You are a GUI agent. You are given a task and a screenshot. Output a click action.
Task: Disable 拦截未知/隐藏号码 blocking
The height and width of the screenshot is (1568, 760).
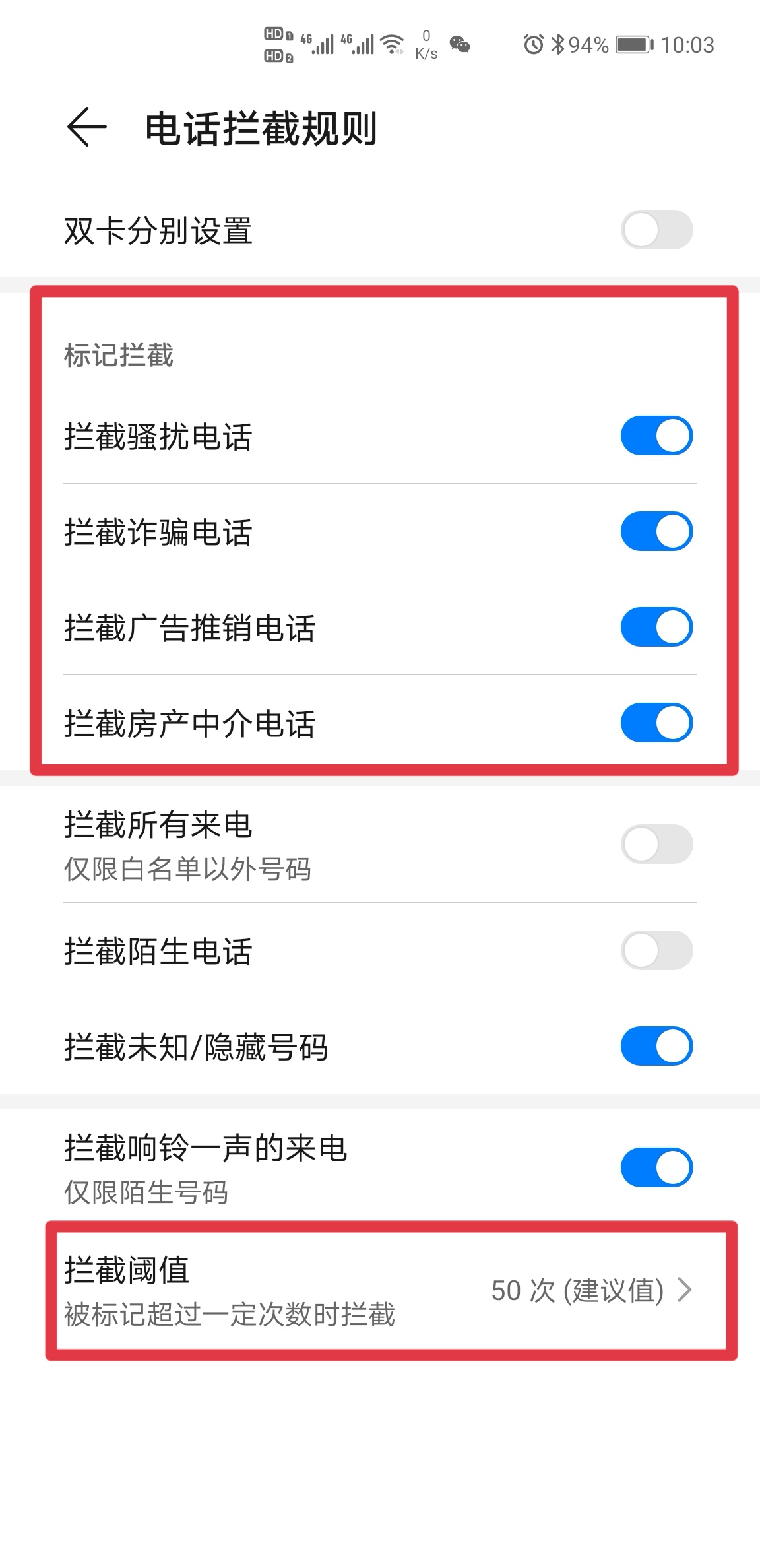coord(656,1047)
